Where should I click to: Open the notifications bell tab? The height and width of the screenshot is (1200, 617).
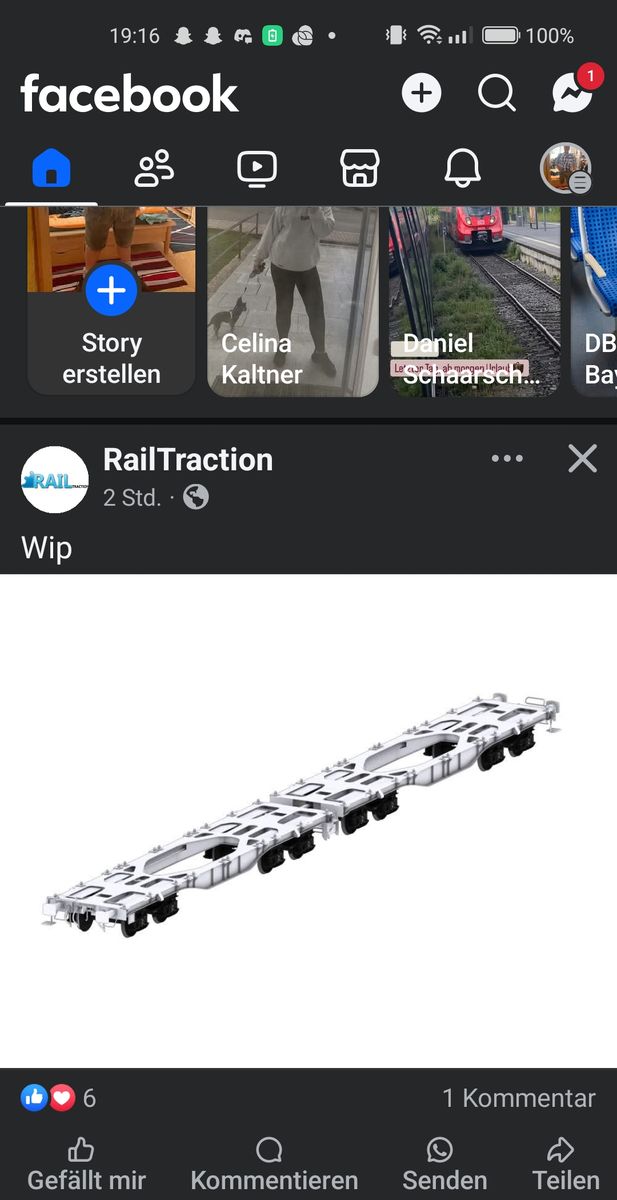click(x=462, y=169)
